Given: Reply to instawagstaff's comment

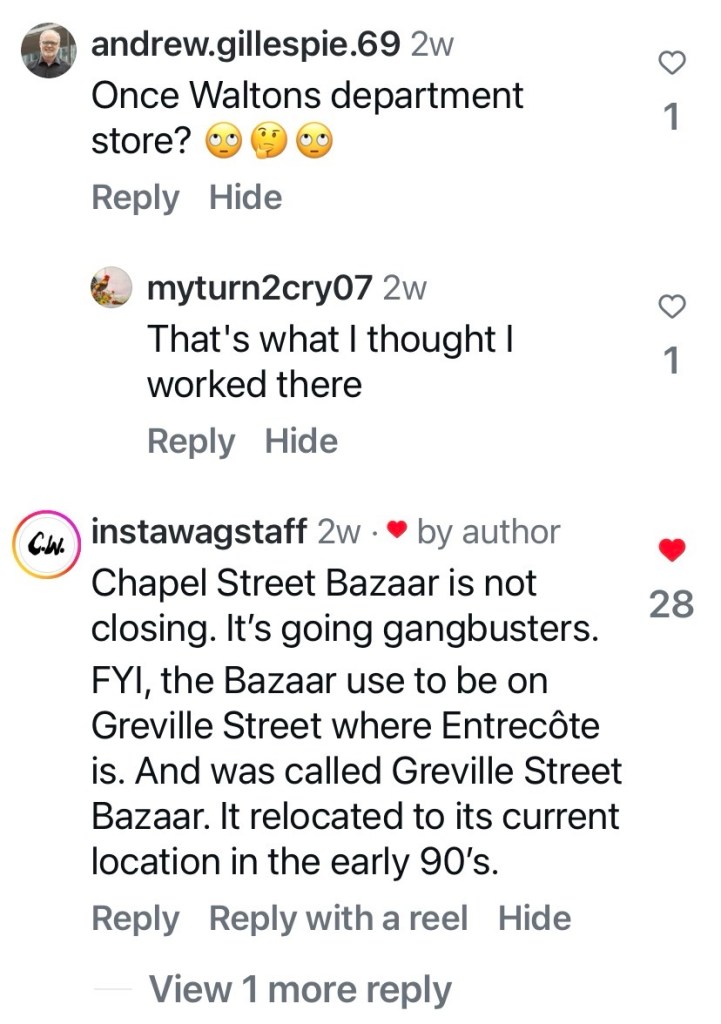Looking at the screenshot, I should coord(135,918).
